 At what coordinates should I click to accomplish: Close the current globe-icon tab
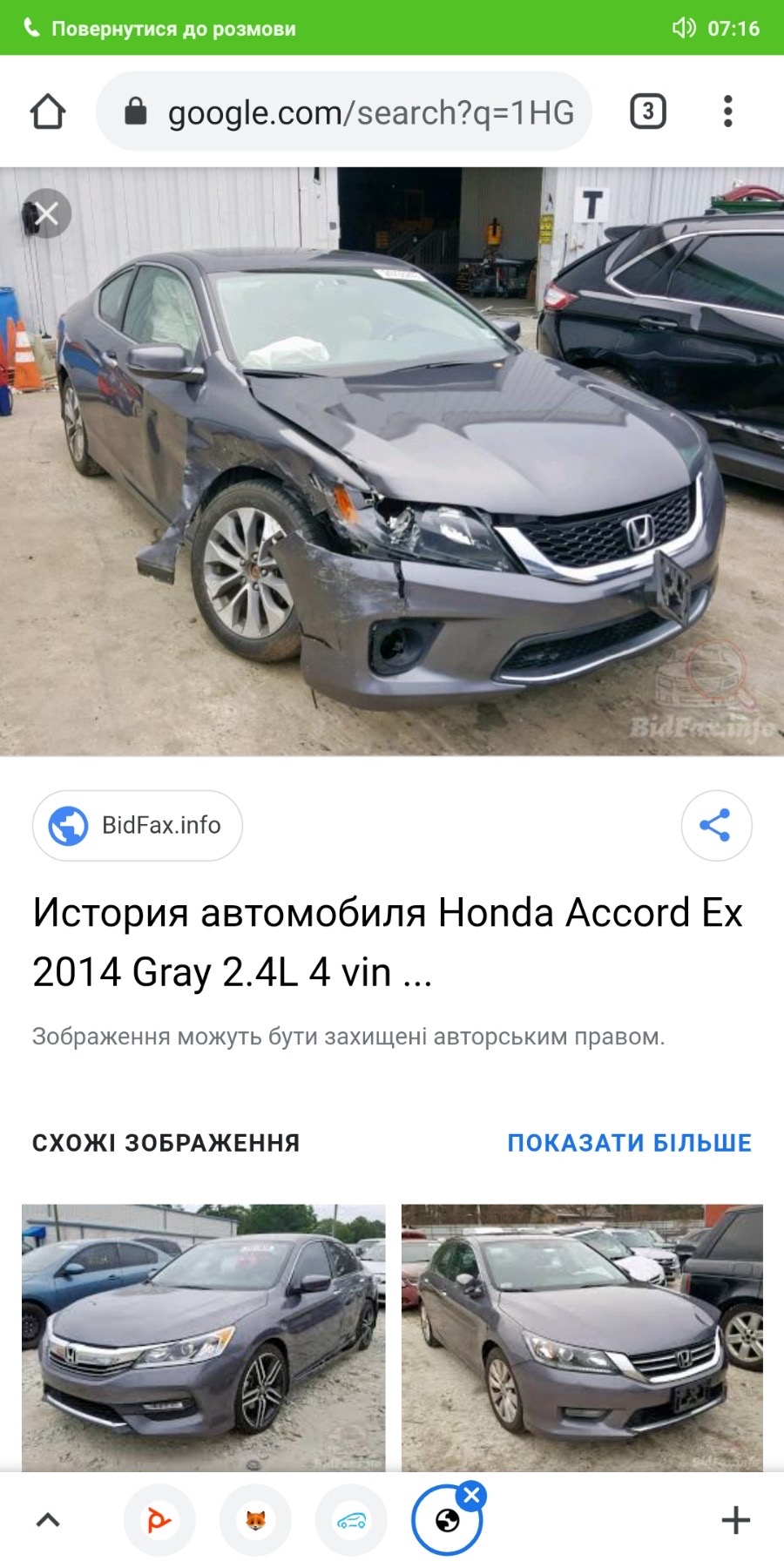coord(471,1496)
